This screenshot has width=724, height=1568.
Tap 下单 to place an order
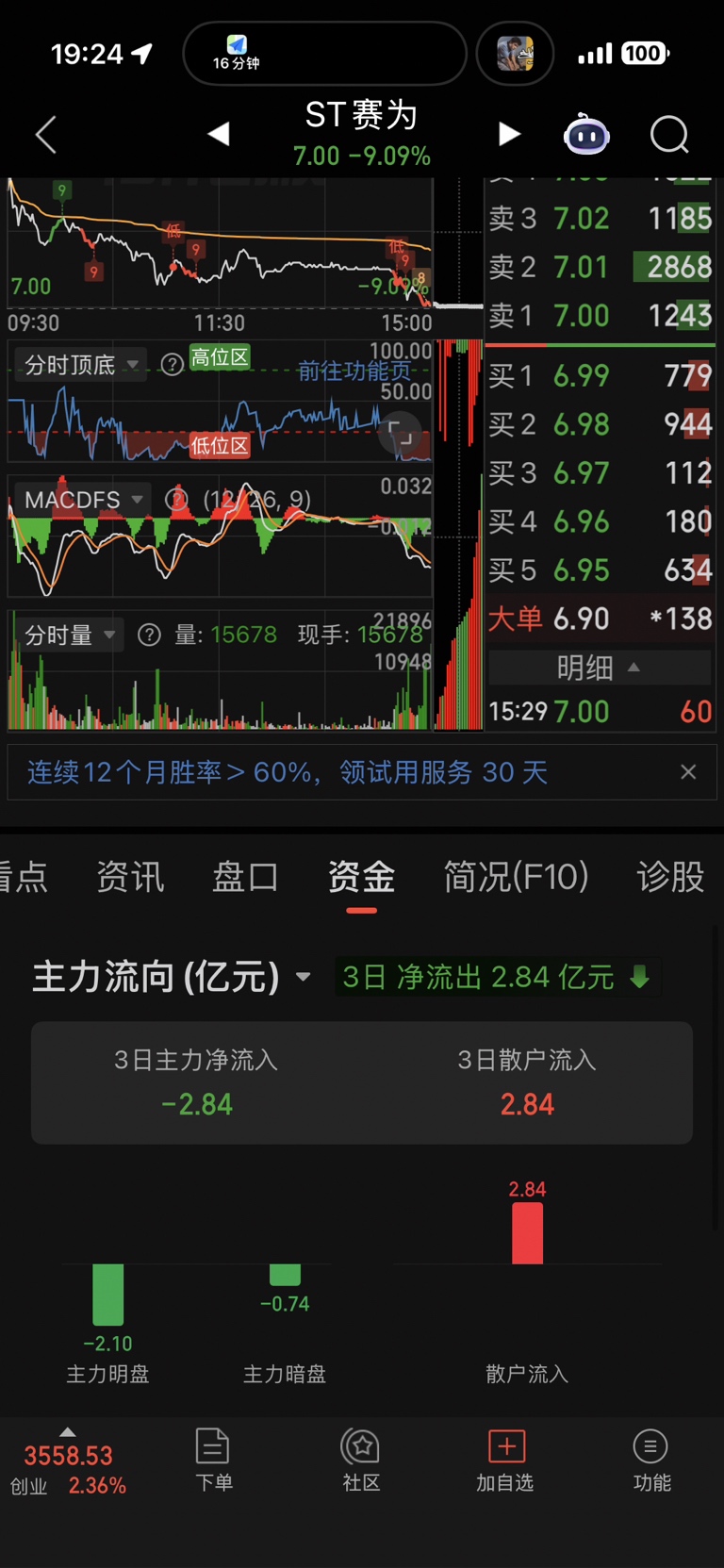[213, 1461]
